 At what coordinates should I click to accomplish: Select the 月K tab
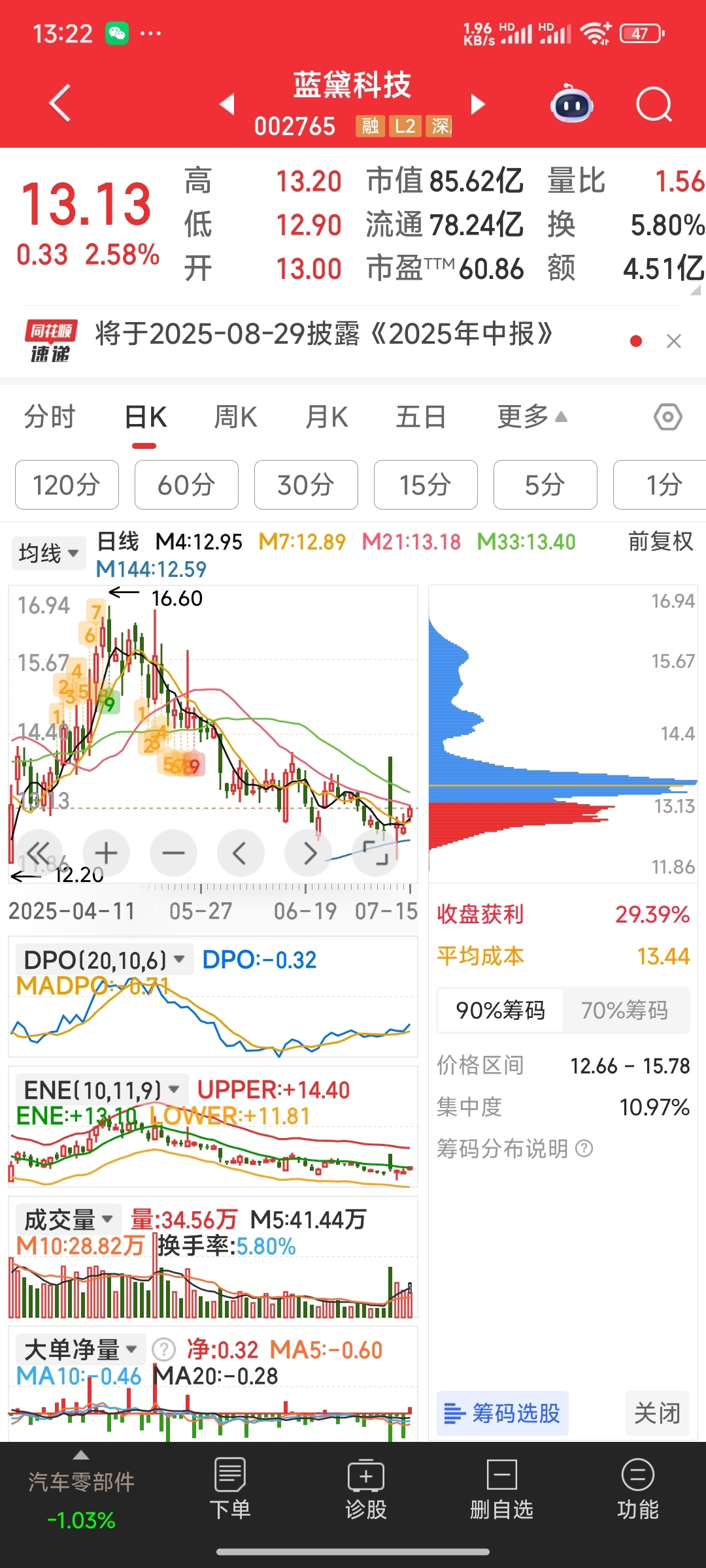coord(327,417)
